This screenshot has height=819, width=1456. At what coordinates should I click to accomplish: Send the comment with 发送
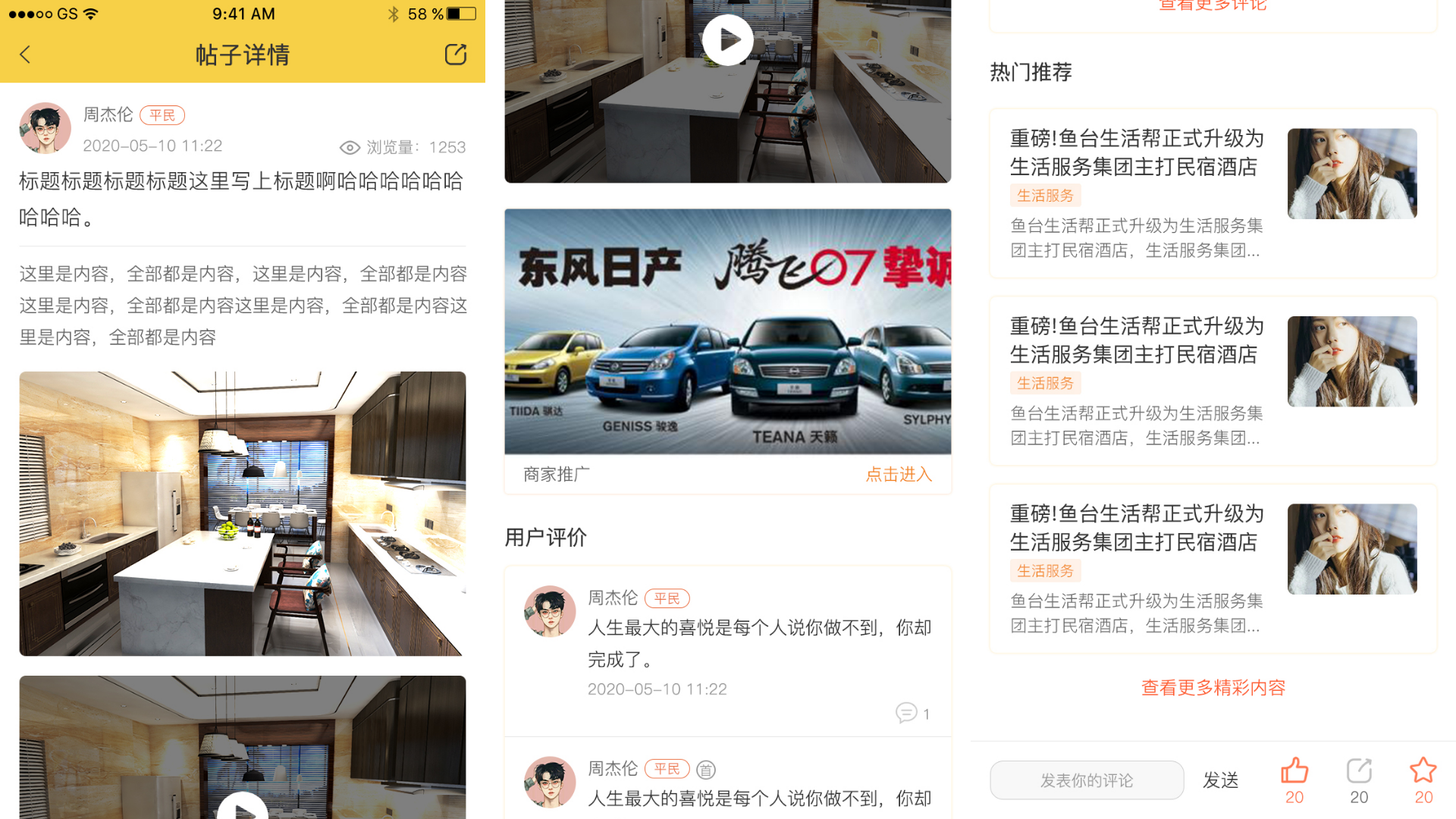tap(1220, 780)
